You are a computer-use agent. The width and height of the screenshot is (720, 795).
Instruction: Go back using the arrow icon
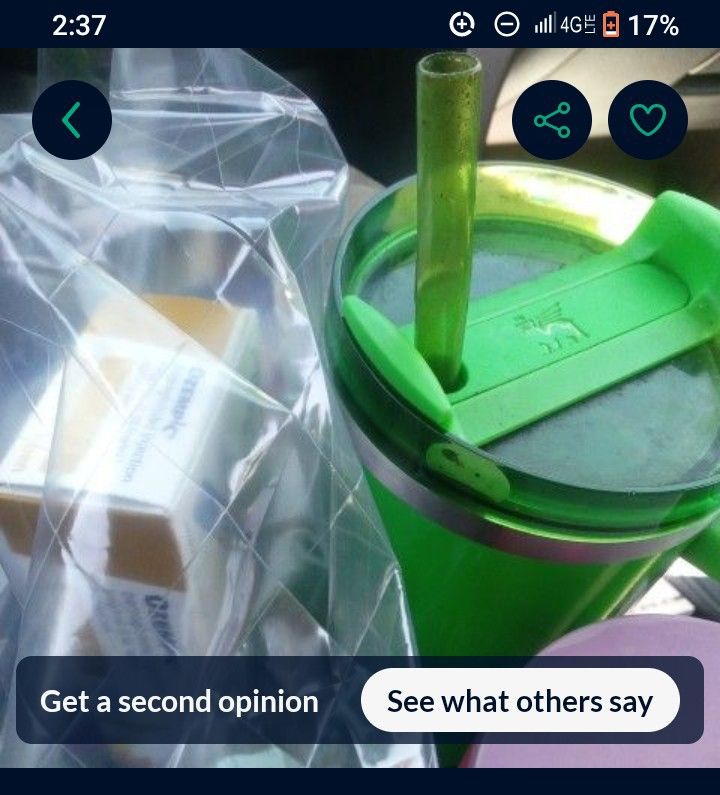(x=71, y=120)
